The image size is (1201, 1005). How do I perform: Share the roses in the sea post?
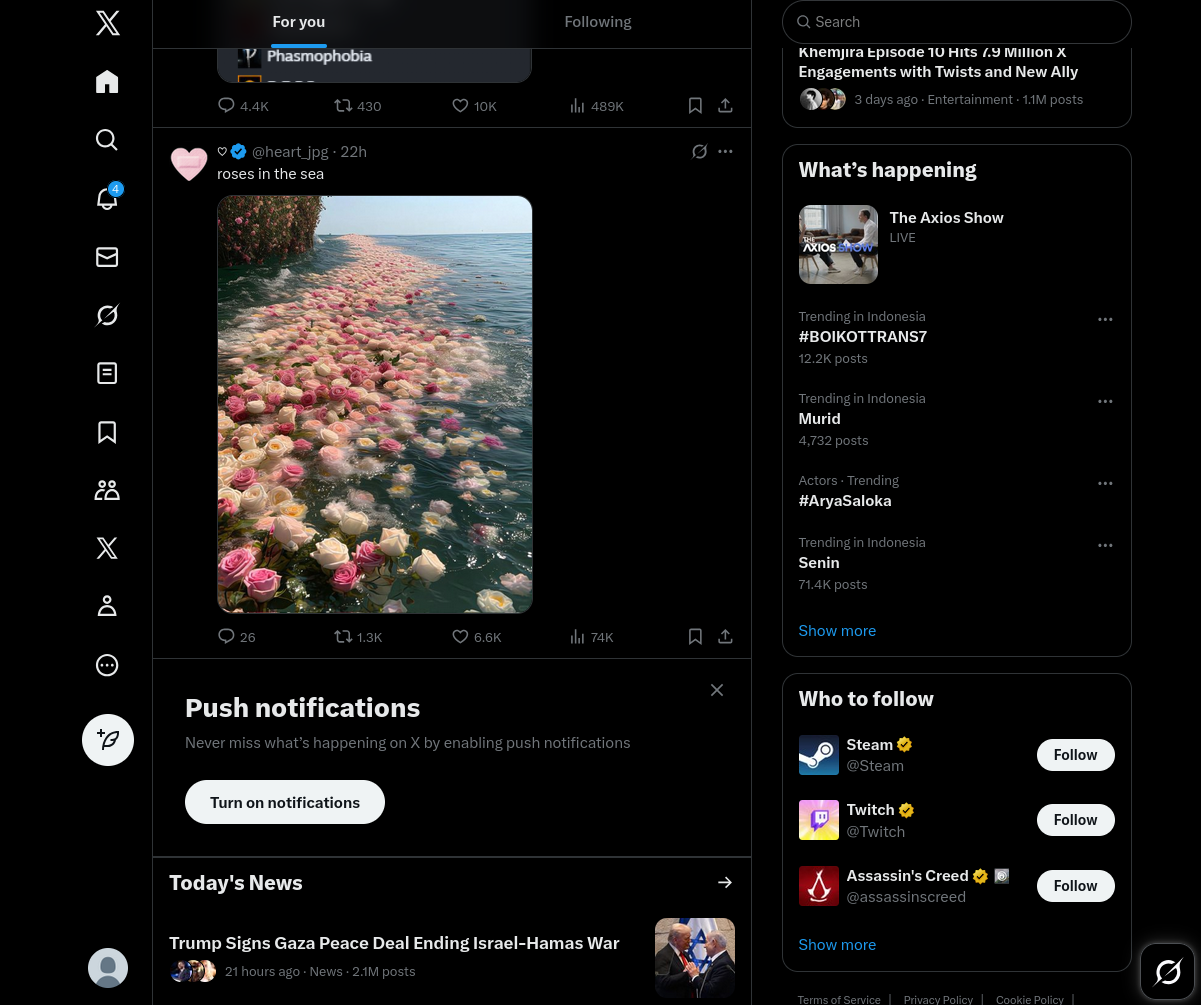tap(725, 636)
